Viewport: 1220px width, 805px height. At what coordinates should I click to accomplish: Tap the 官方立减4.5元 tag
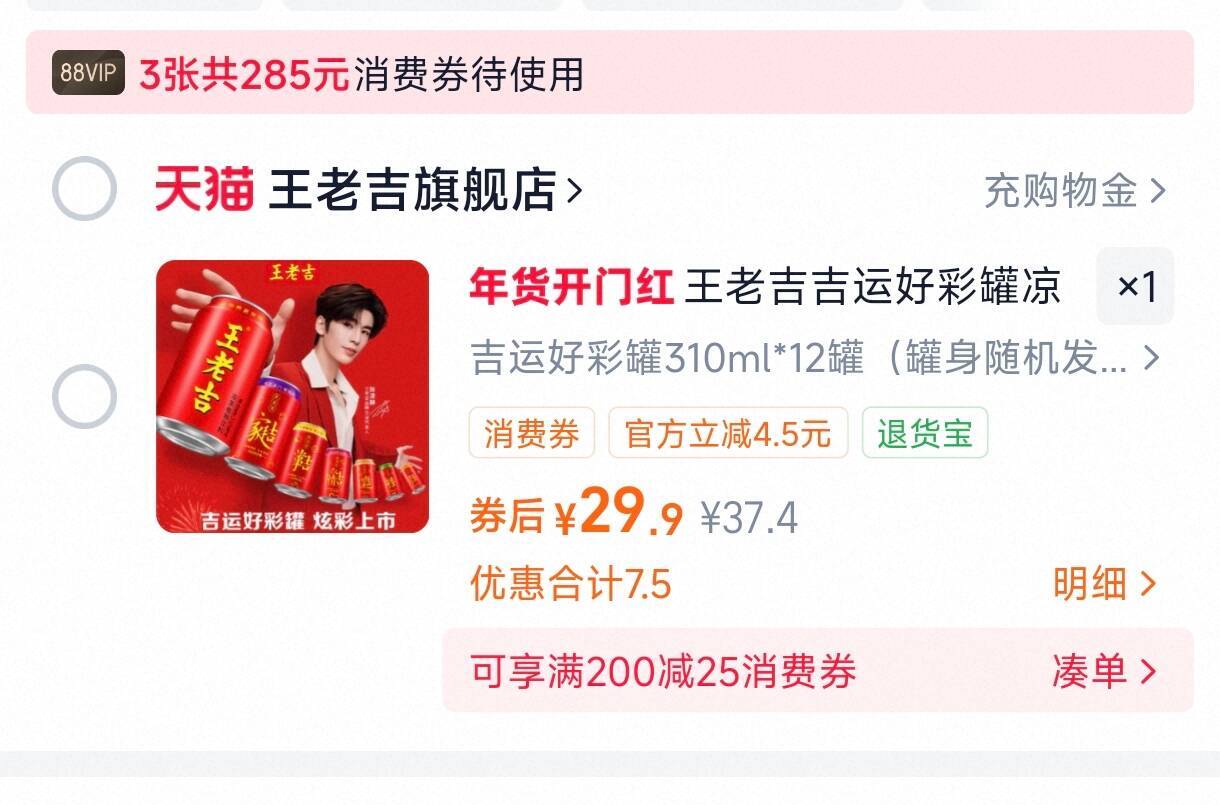coord(728,433)
